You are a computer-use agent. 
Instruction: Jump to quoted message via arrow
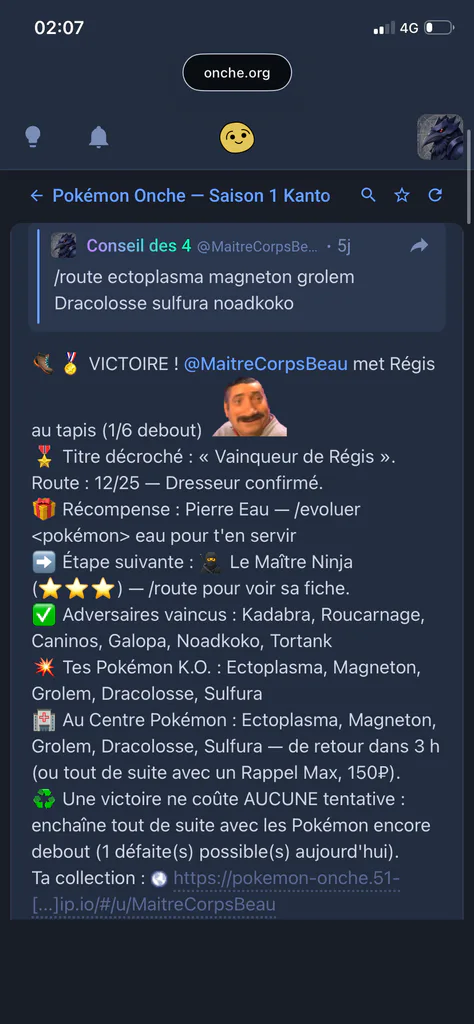click(419, 246)
